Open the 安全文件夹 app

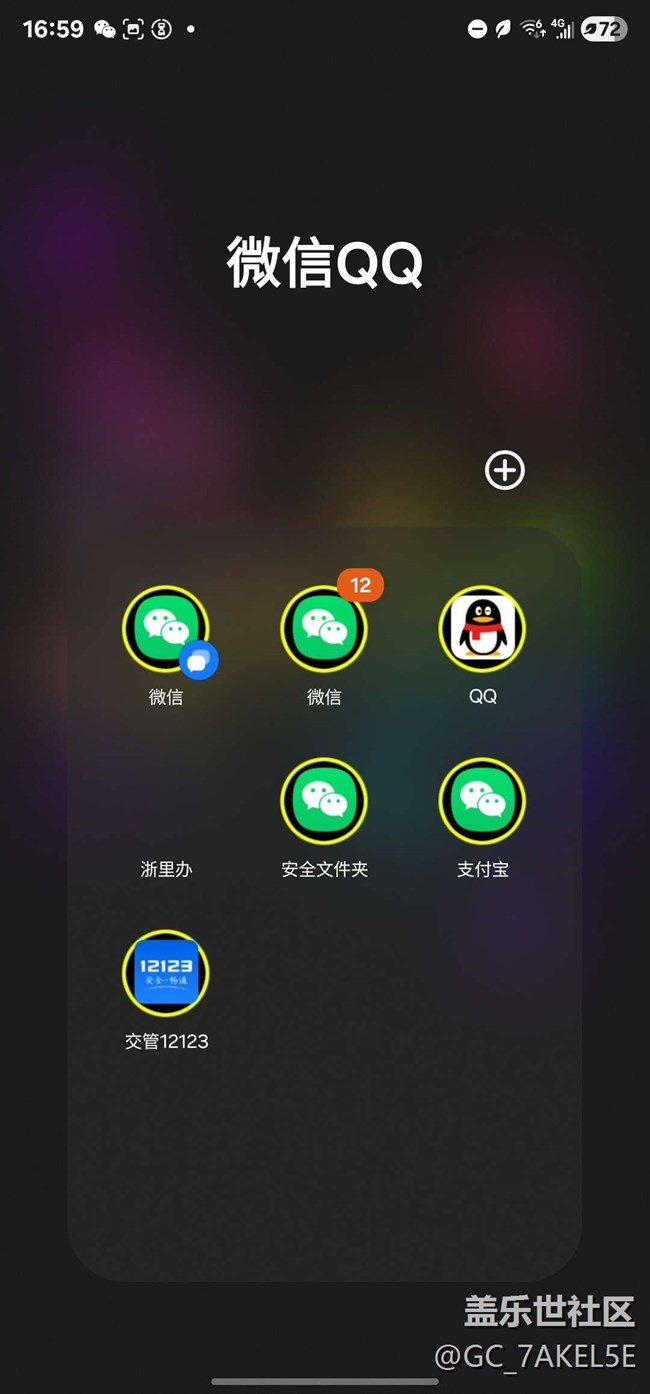[x=324, y=801]
